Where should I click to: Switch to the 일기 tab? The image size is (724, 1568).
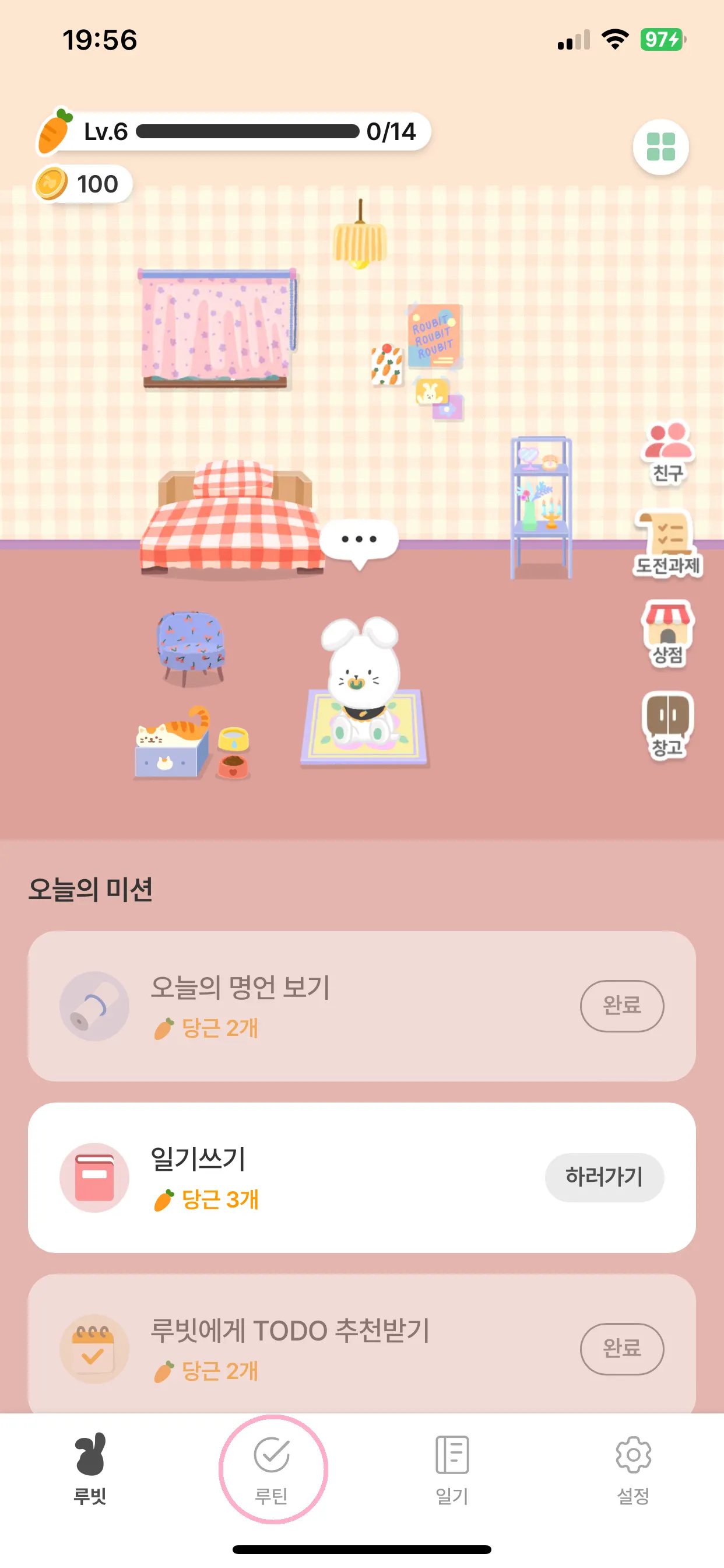(452, 1469)
